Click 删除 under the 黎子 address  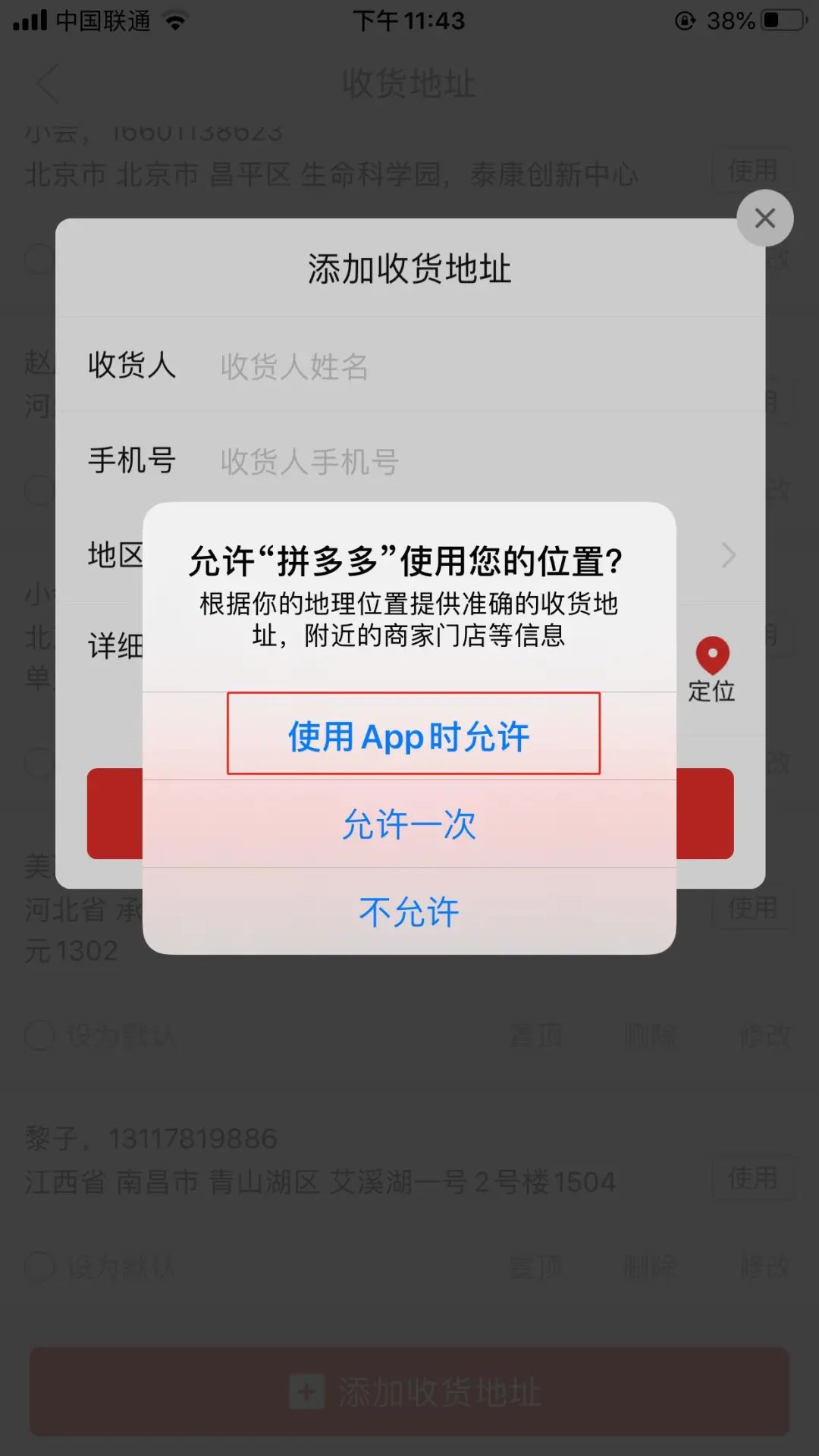651,1267
